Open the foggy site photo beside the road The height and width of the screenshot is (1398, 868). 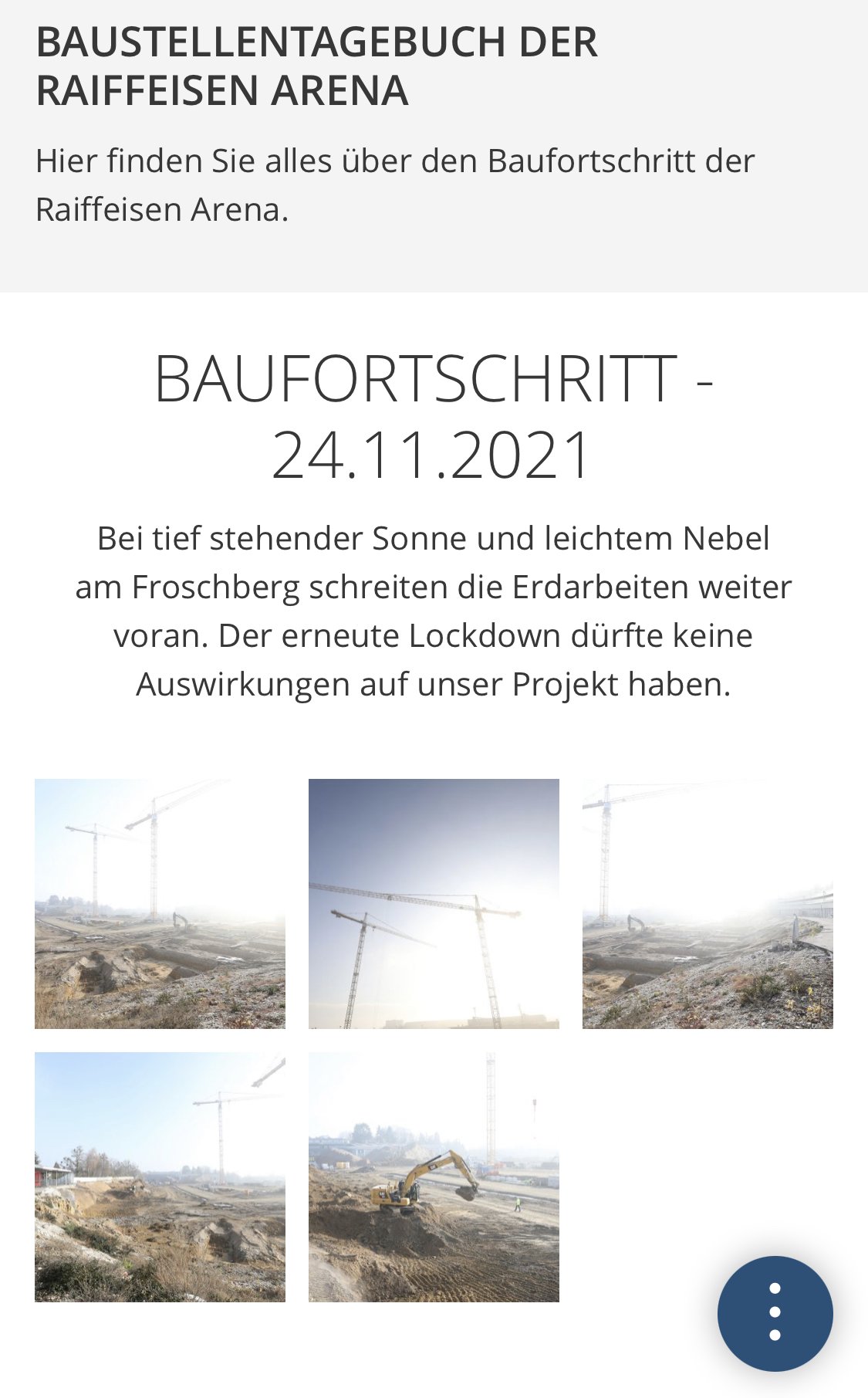point(708,903)
